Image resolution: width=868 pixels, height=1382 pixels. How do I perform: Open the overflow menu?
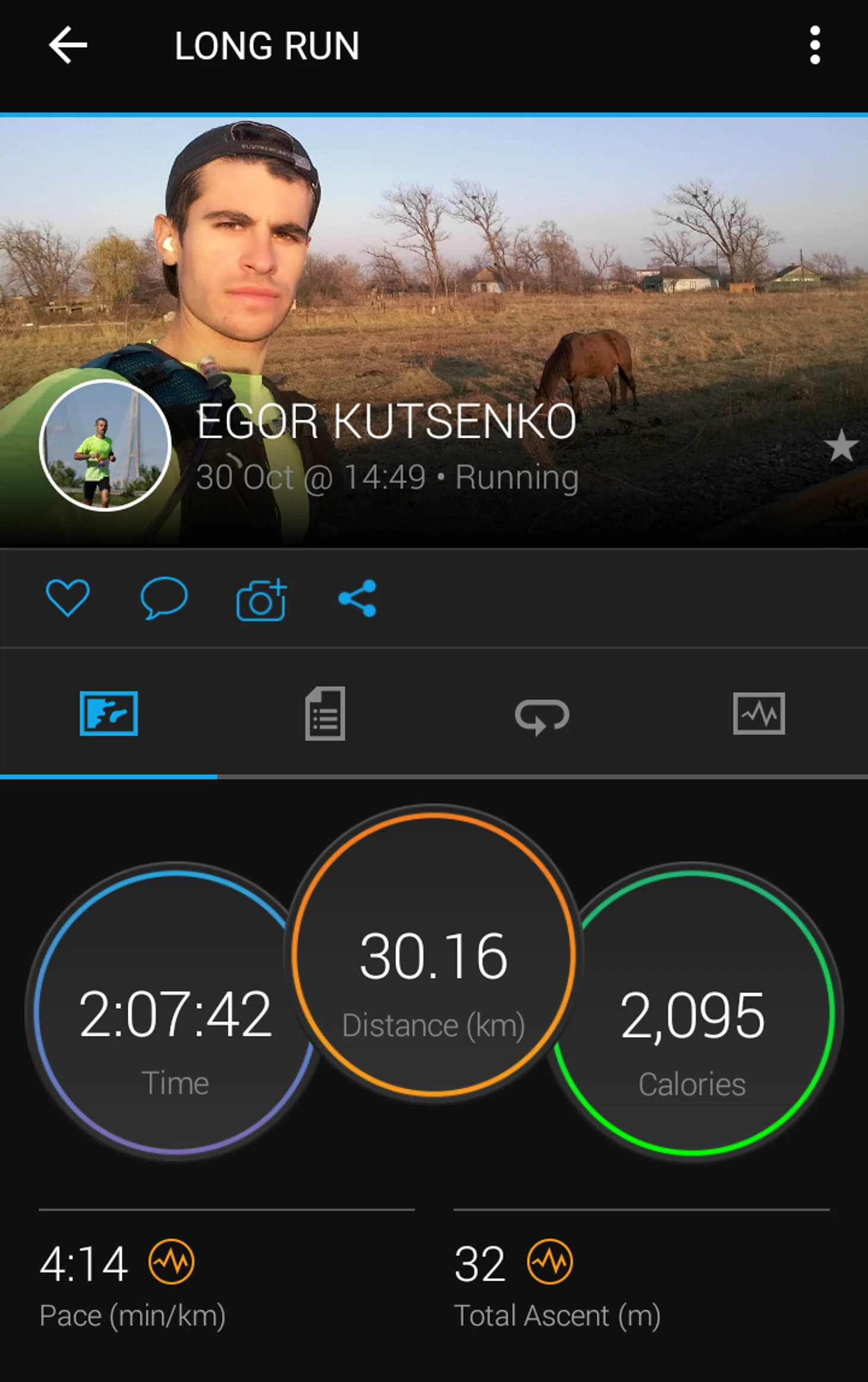[814, 45]
